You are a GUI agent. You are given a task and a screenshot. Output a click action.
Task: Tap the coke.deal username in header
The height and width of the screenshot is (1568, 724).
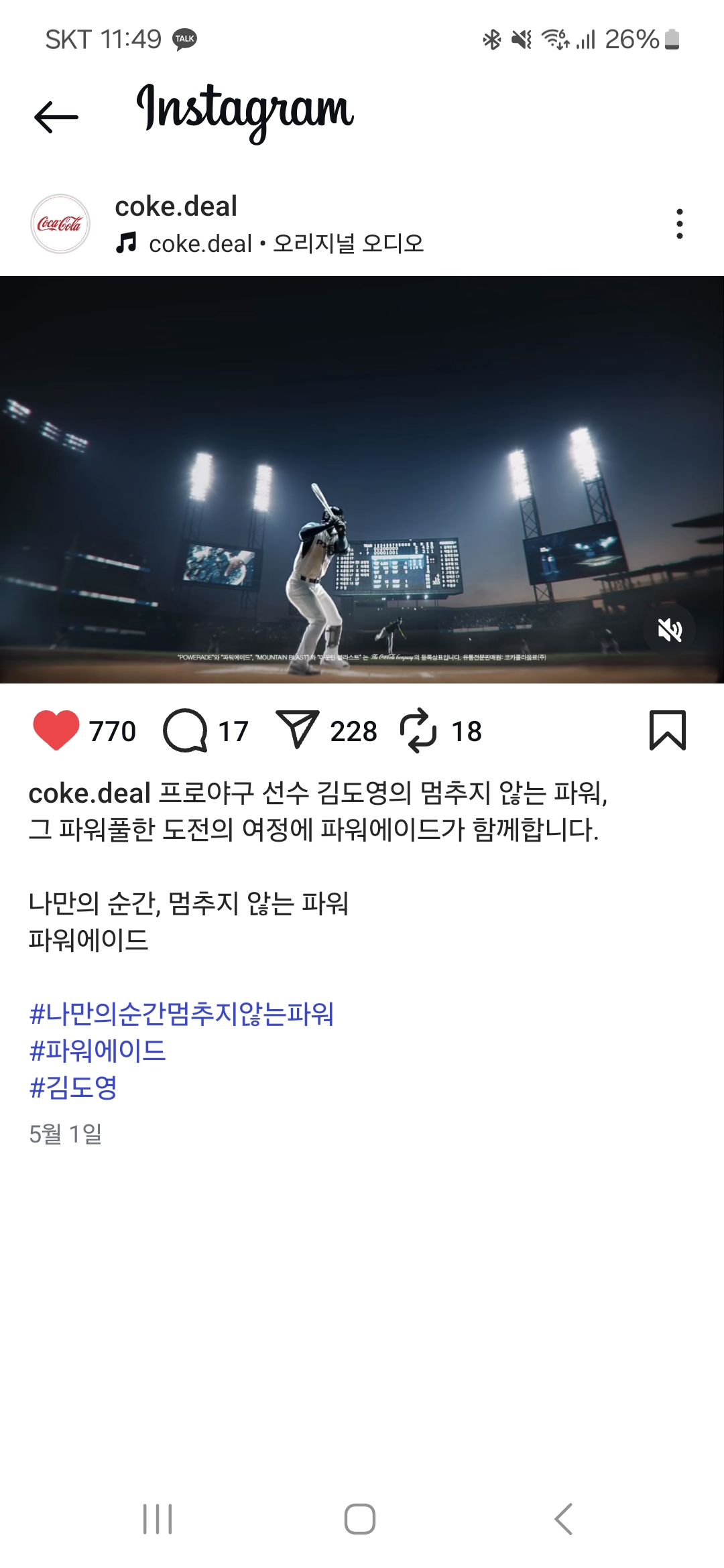[176, 206]
